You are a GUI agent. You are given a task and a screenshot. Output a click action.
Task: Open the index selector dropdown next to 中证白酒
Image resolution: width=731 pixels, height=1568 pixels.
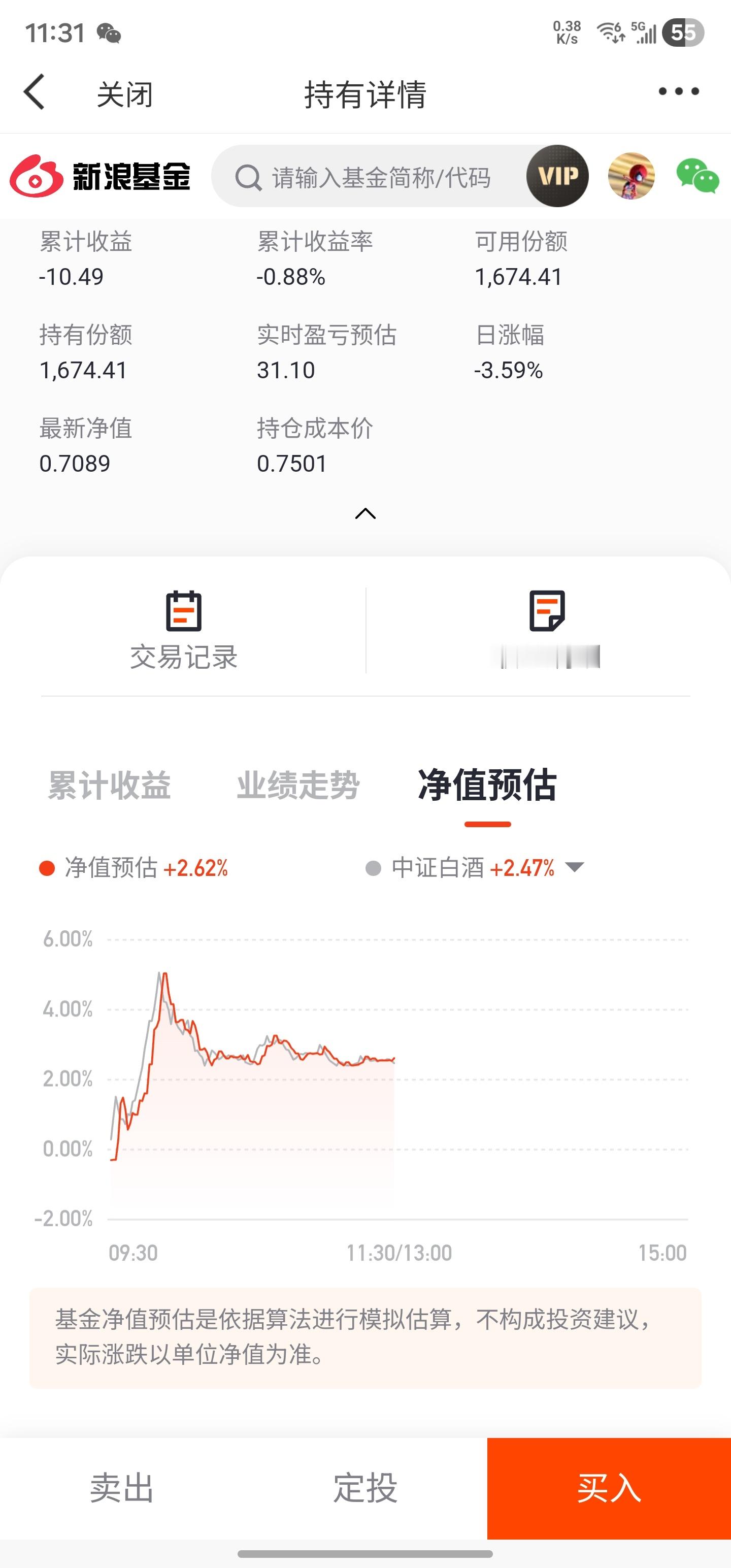(575, 867)
